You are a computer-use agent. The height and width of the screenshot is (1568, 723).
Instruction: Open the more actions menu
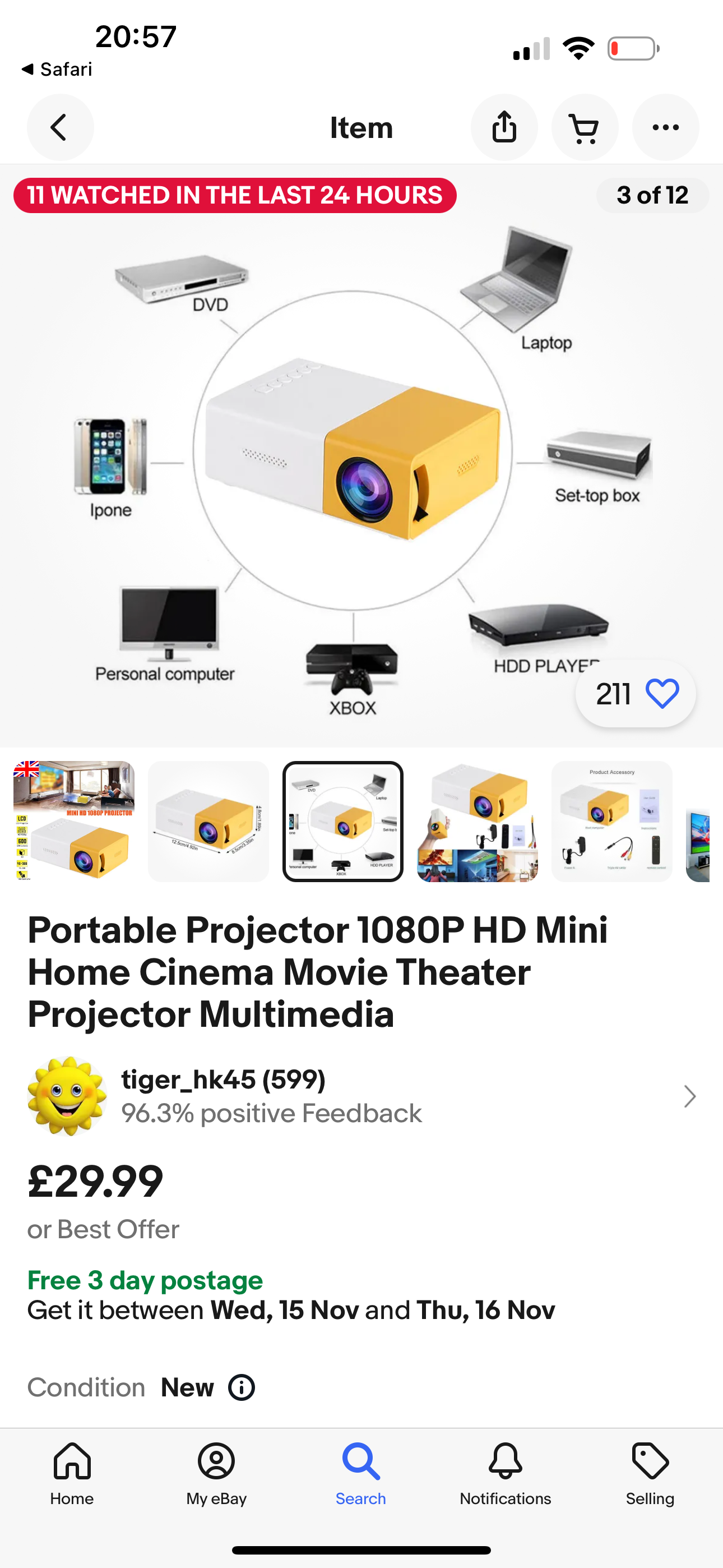tap(666, 127)
